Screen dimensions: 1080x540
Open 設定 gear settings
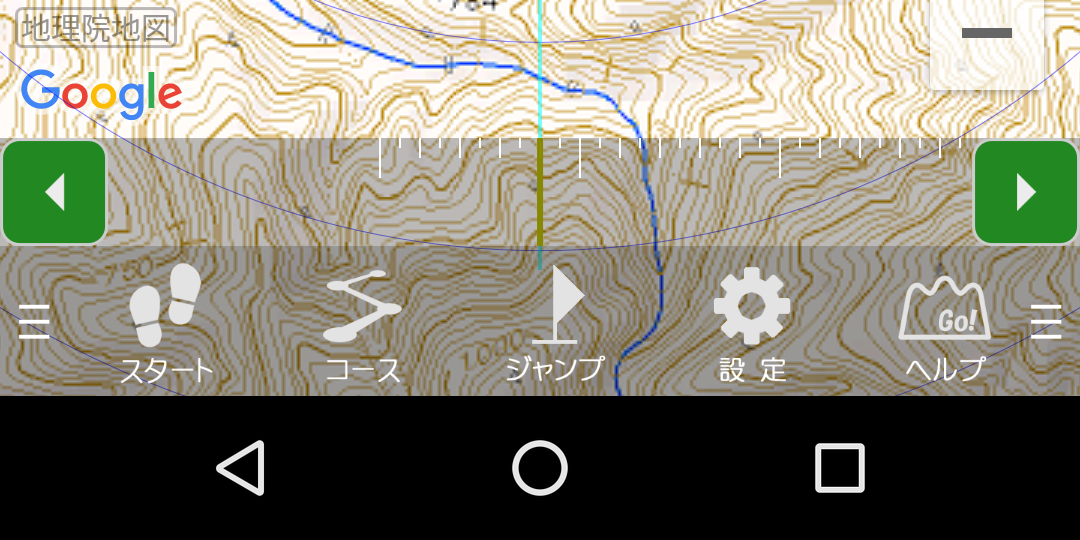click(x=752, y=325)
